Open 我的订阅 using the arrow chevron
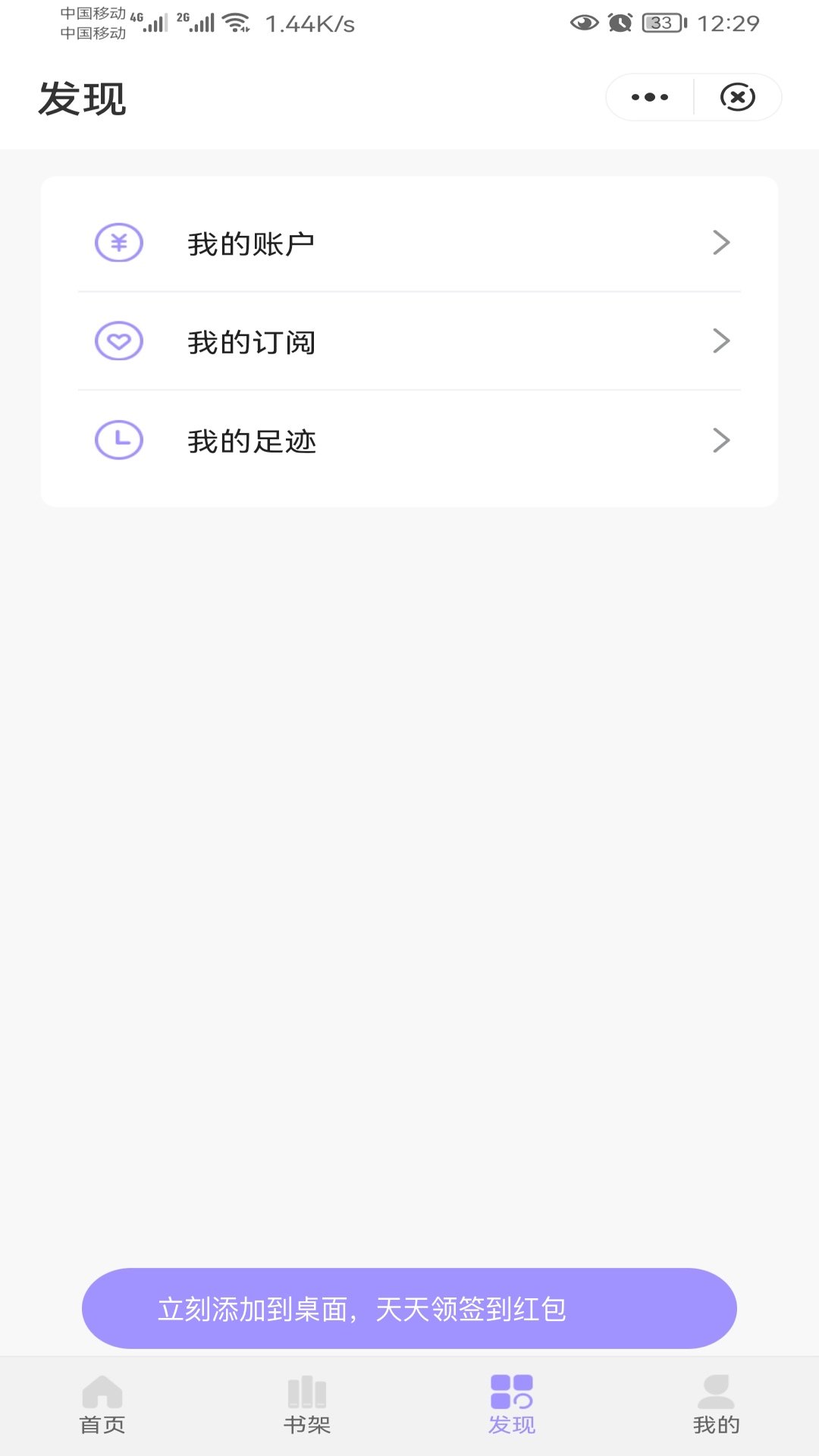This screenshot has height=1456, width=819. (723, 342)
